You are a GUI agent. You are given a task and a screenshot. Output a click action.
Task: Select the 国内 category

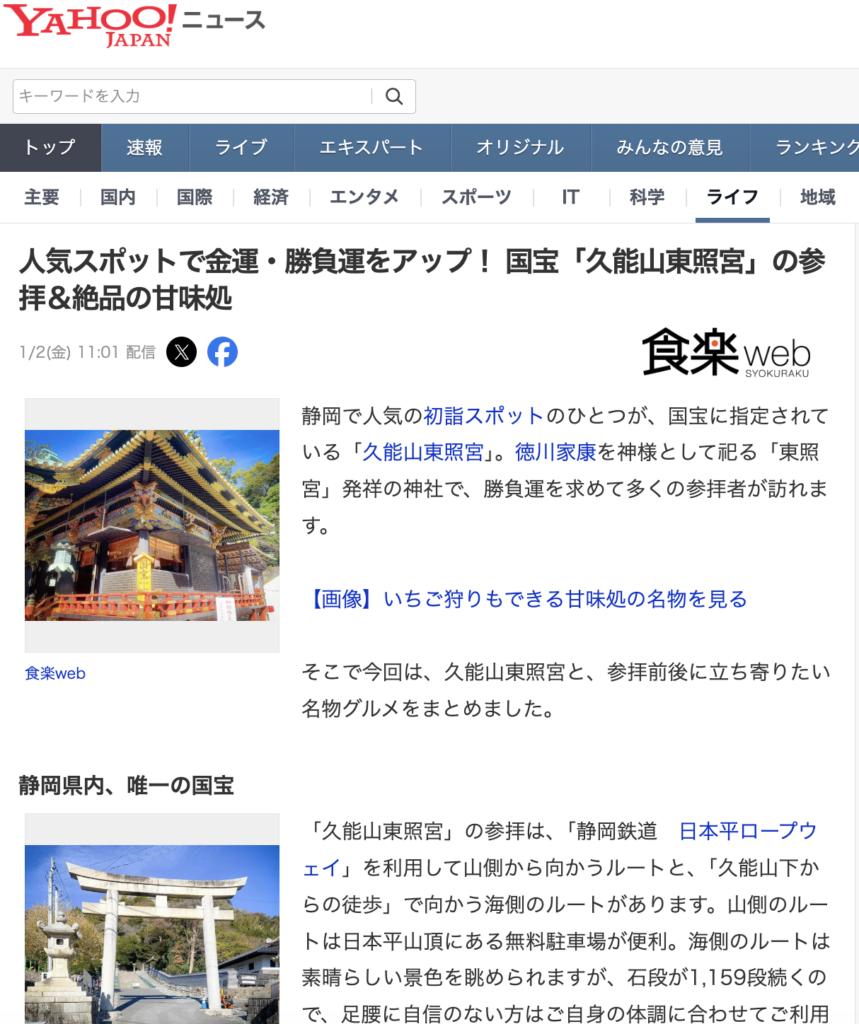118,197
